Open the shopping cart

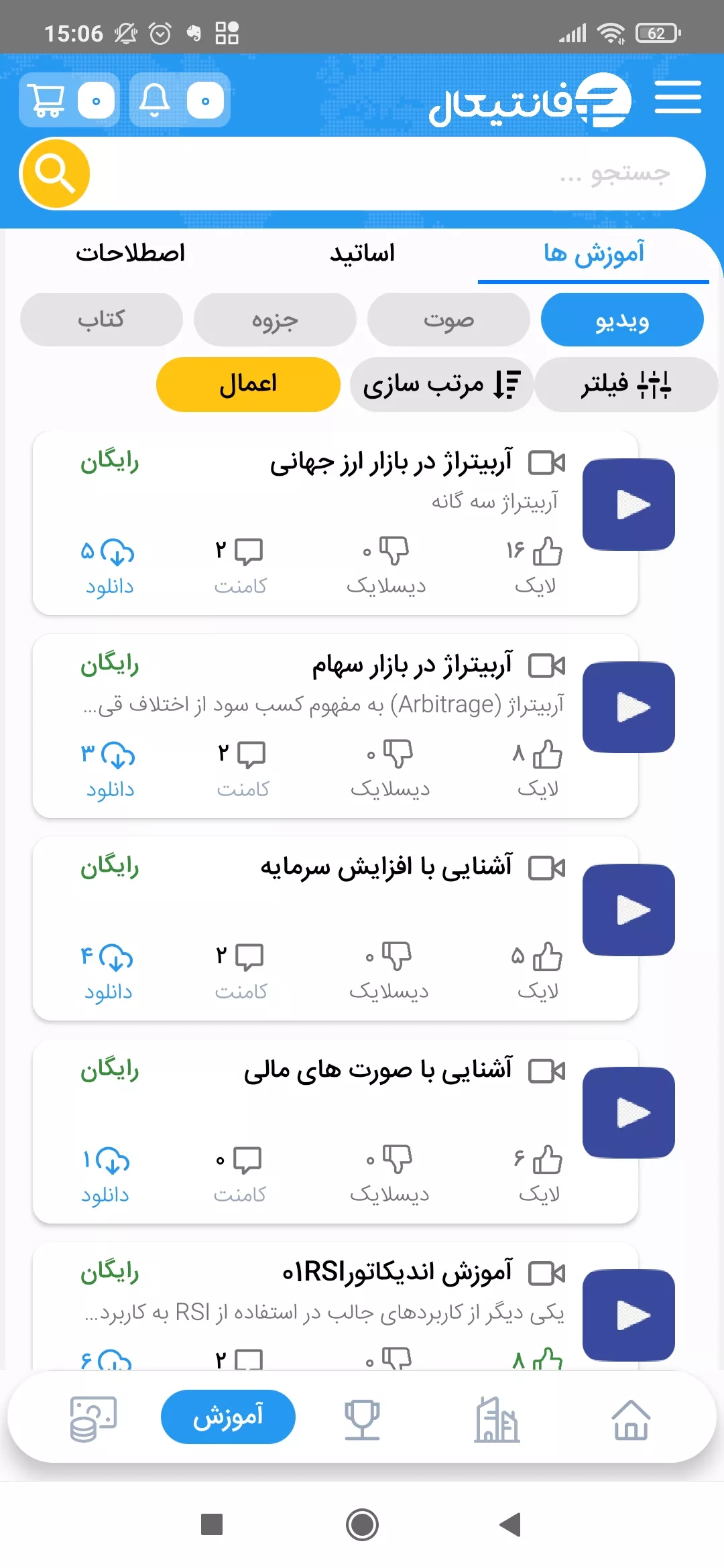click(68, 101)
